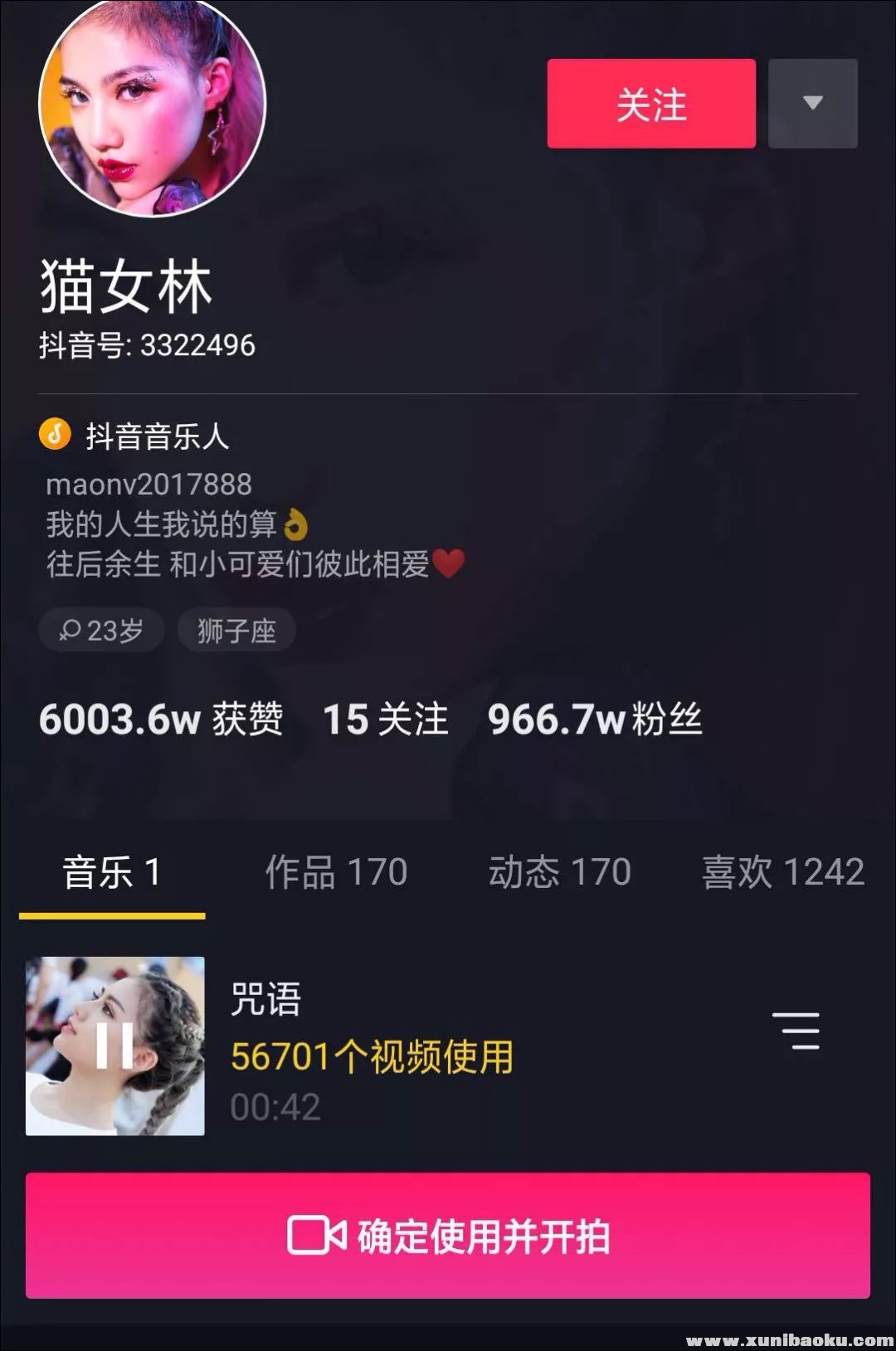View the 966.7w 粉丝 followers list
The image size is (896, 1351).
[x=595, y=719]
